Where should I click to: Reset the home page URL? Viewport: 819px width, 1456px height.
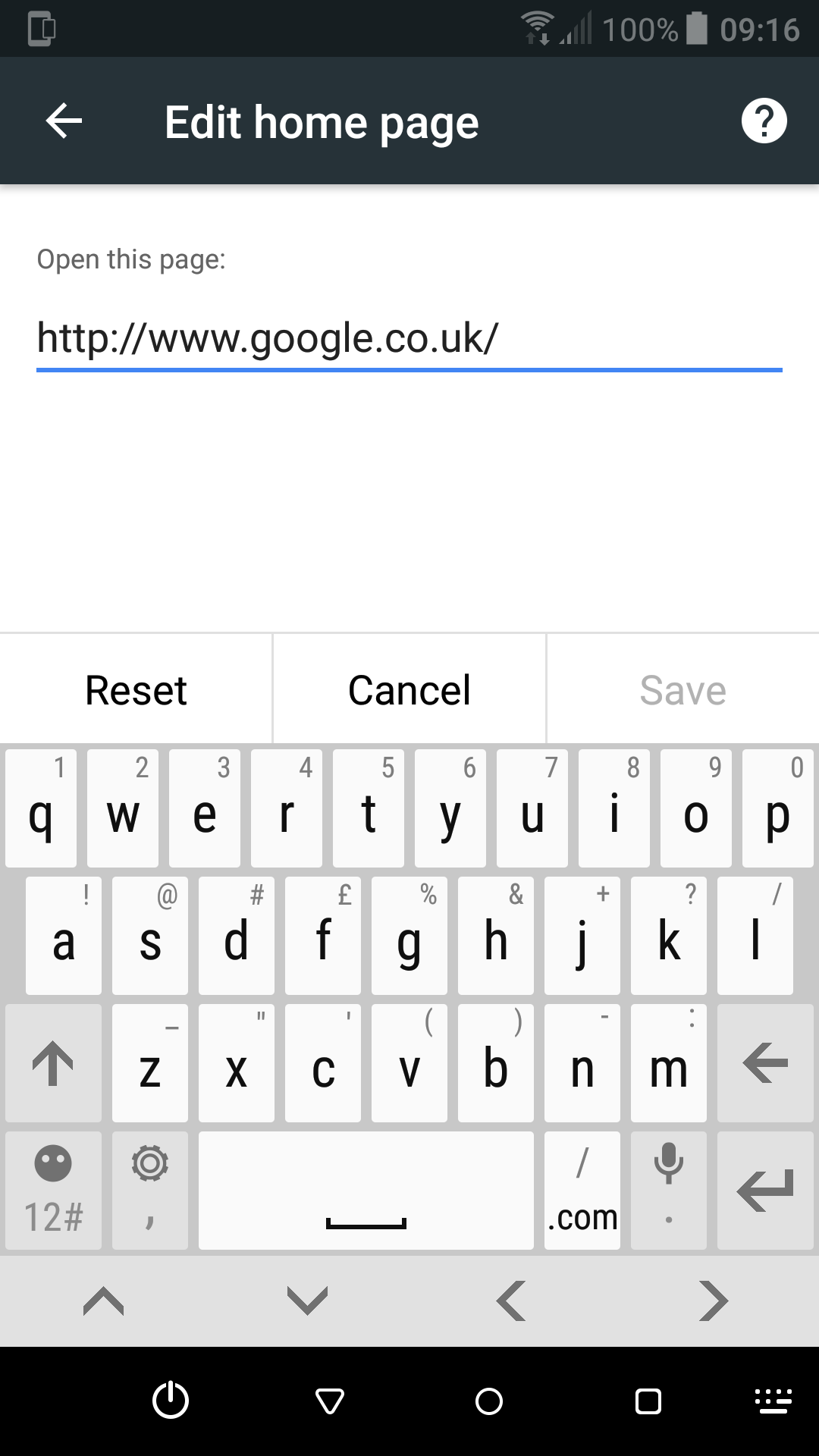coord(136,690)
